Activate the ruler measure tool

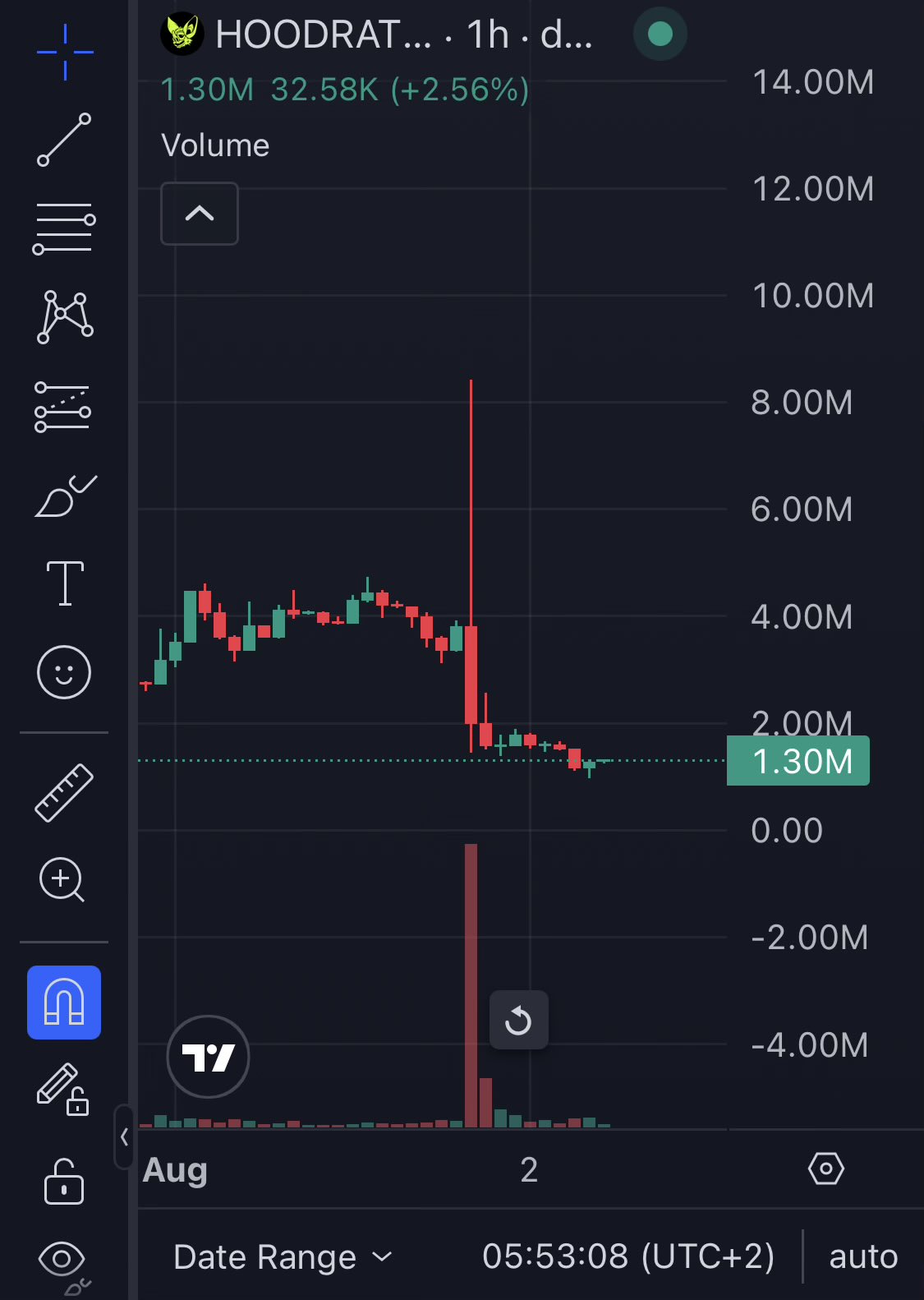coord(64,793)
